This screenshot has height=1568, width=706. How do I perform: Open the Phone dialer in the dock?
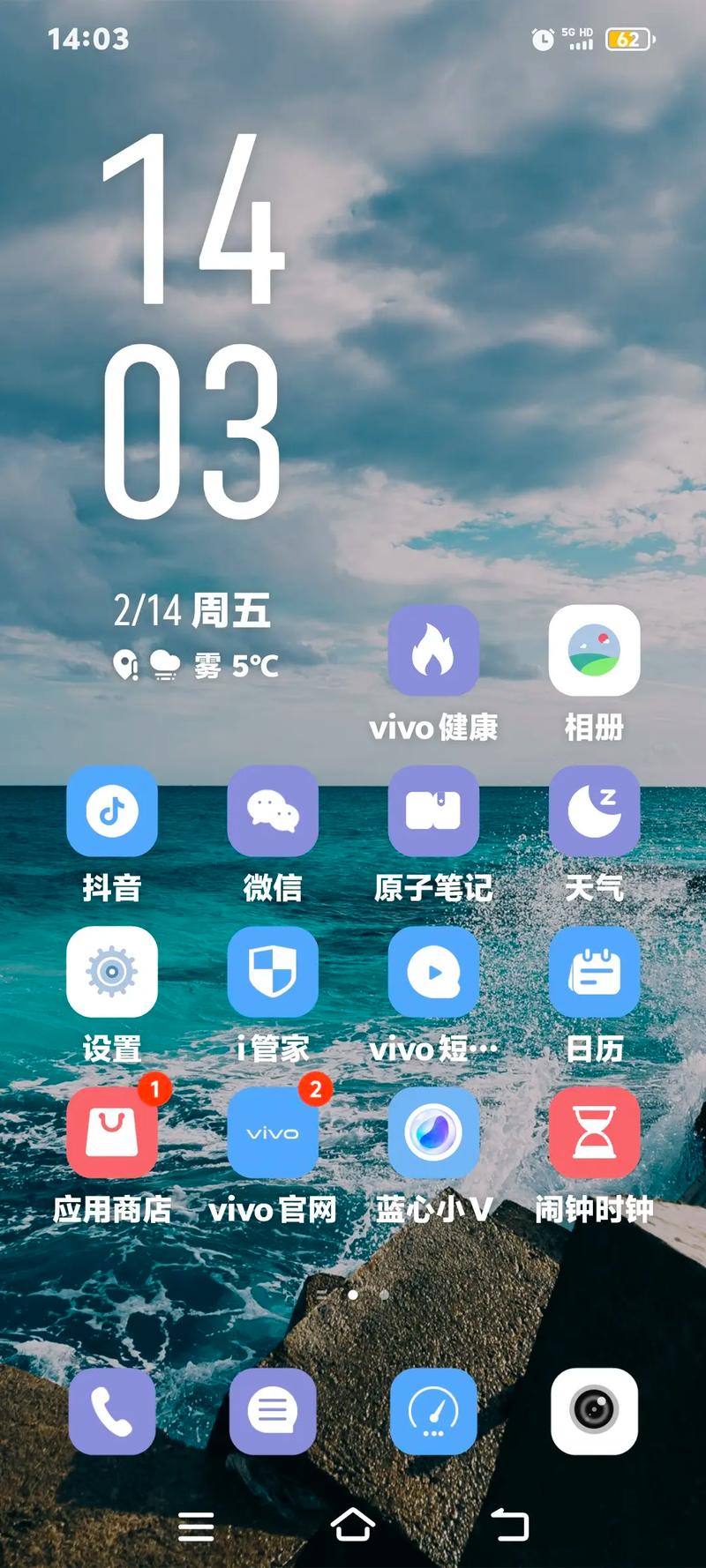[x=112, y=1412]
